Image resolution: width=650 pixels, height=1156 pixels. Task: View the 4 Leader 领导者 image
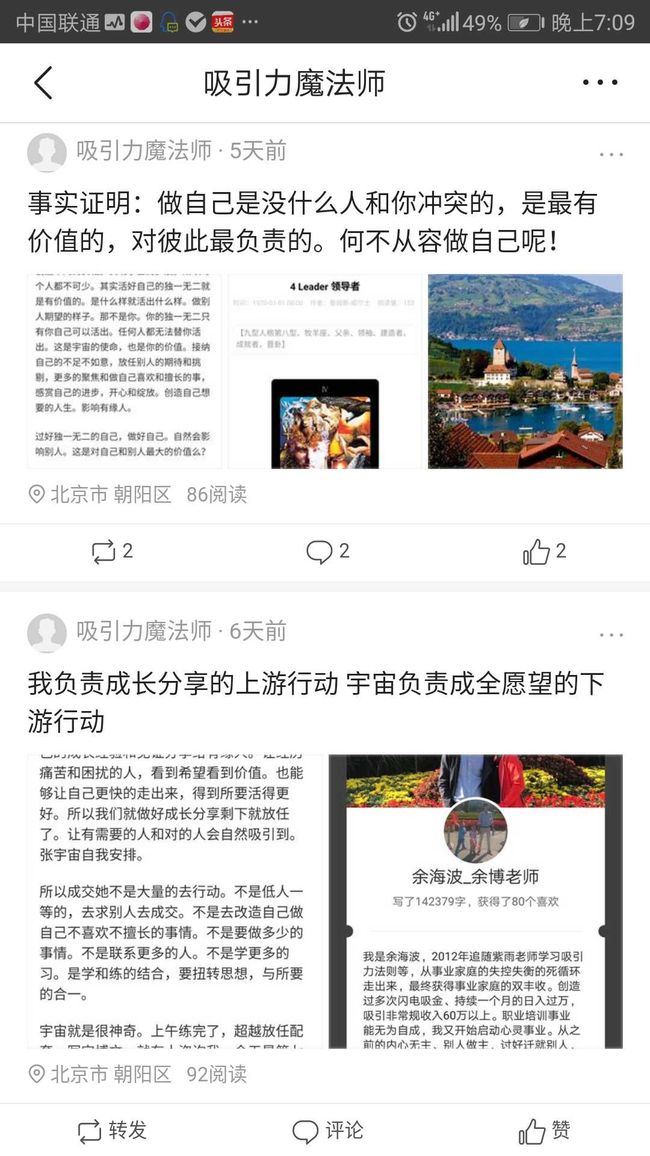(324, 371)
